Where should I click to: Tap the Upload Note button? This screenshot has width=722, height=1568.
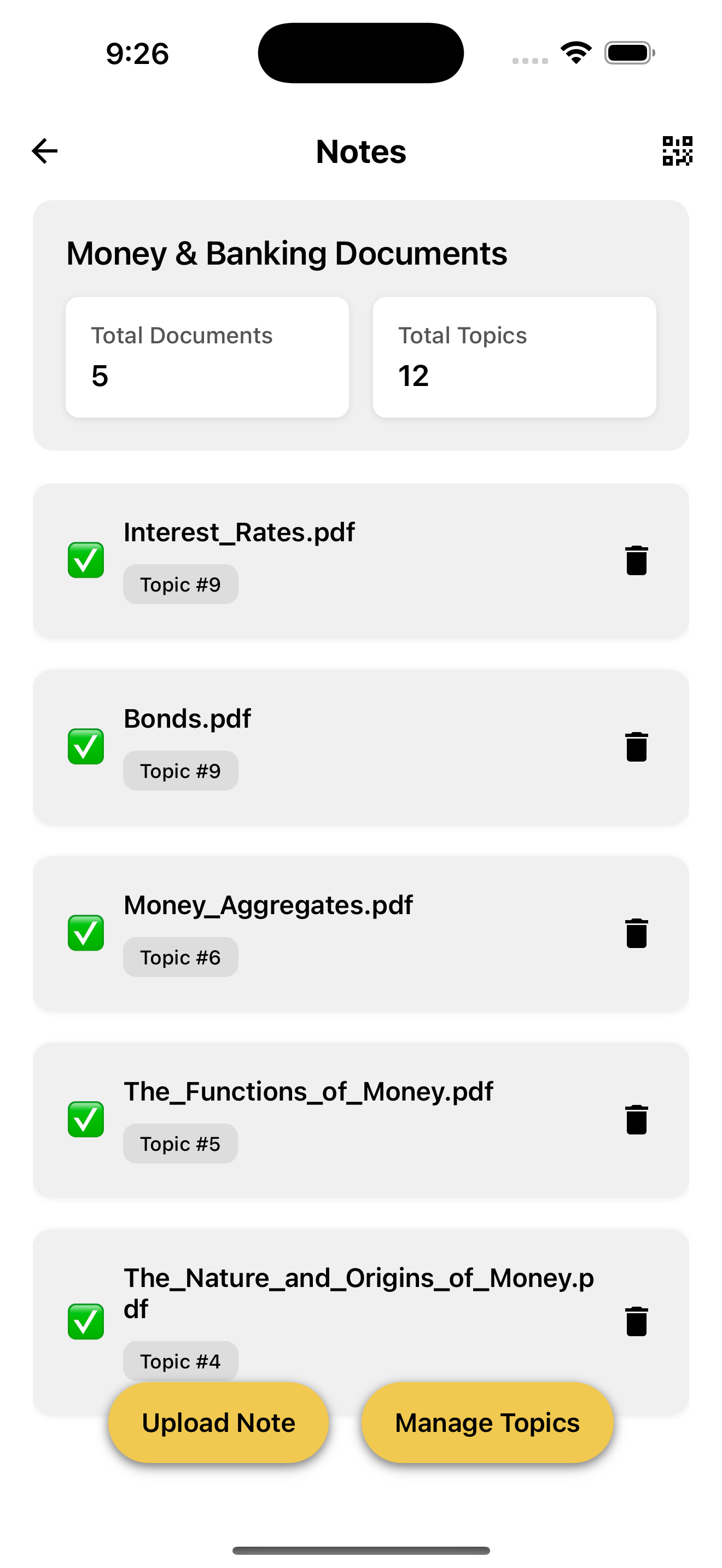pyautogui.click(x=219, y=1423)
